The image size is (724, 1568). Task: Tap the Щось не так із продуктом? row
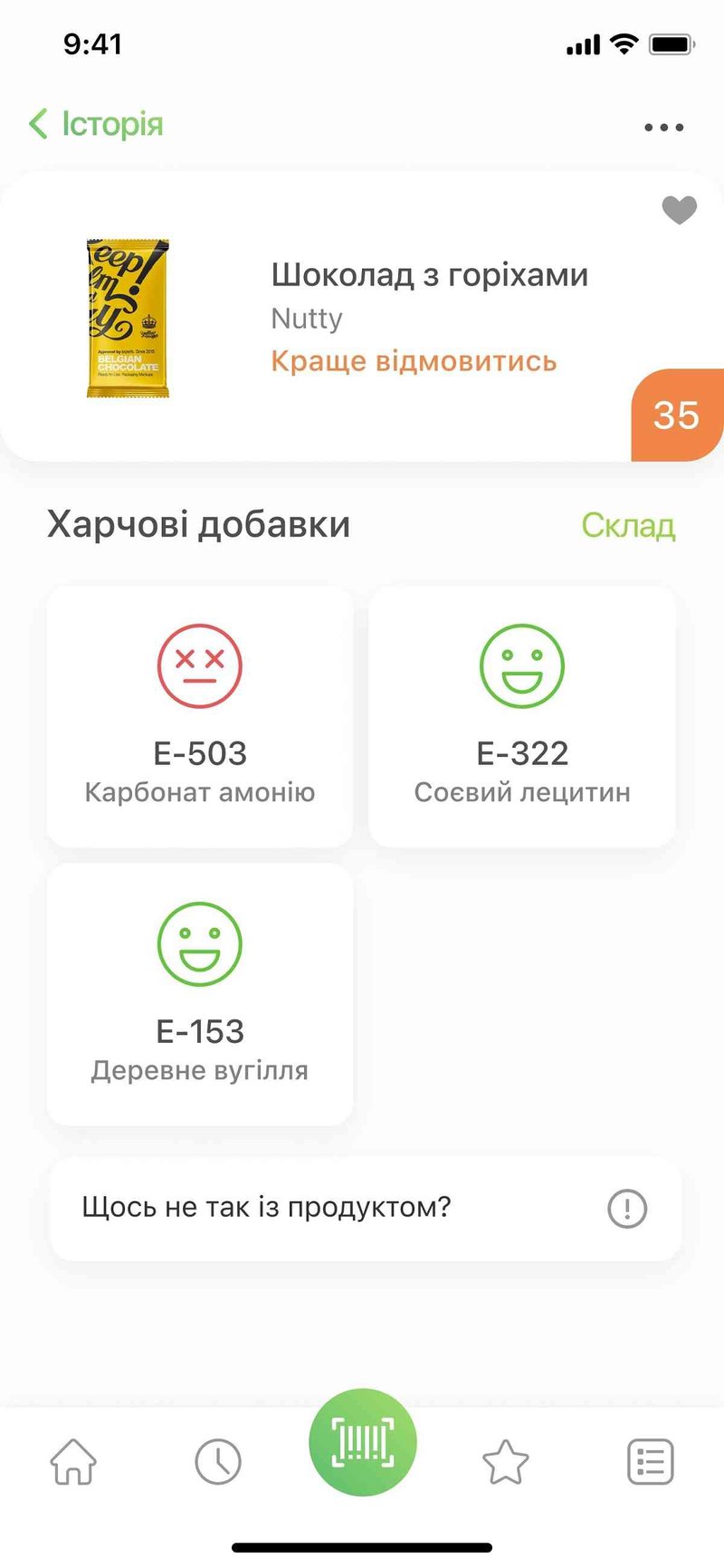364,1208
